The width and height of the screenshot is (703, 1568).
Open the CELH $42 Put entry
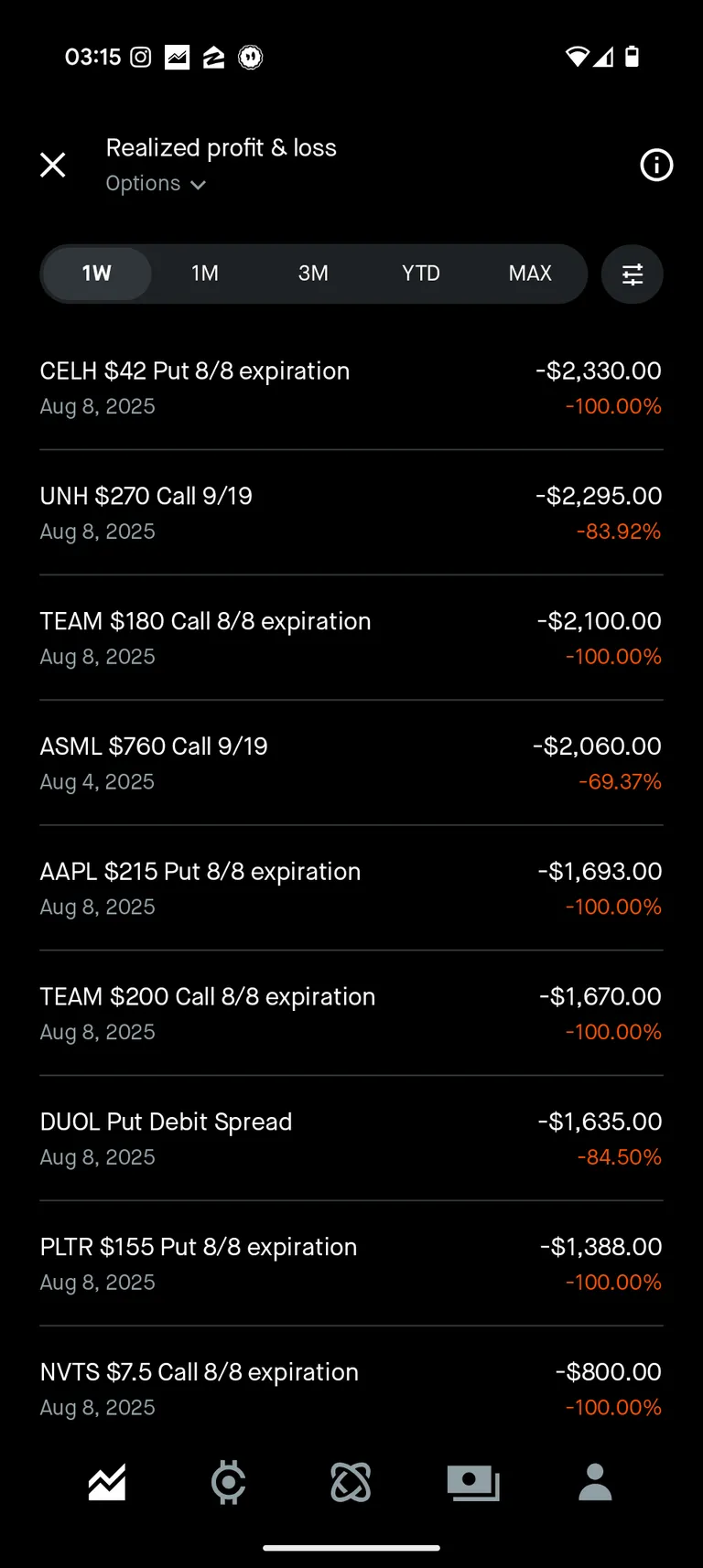click(x=351, y=388)
